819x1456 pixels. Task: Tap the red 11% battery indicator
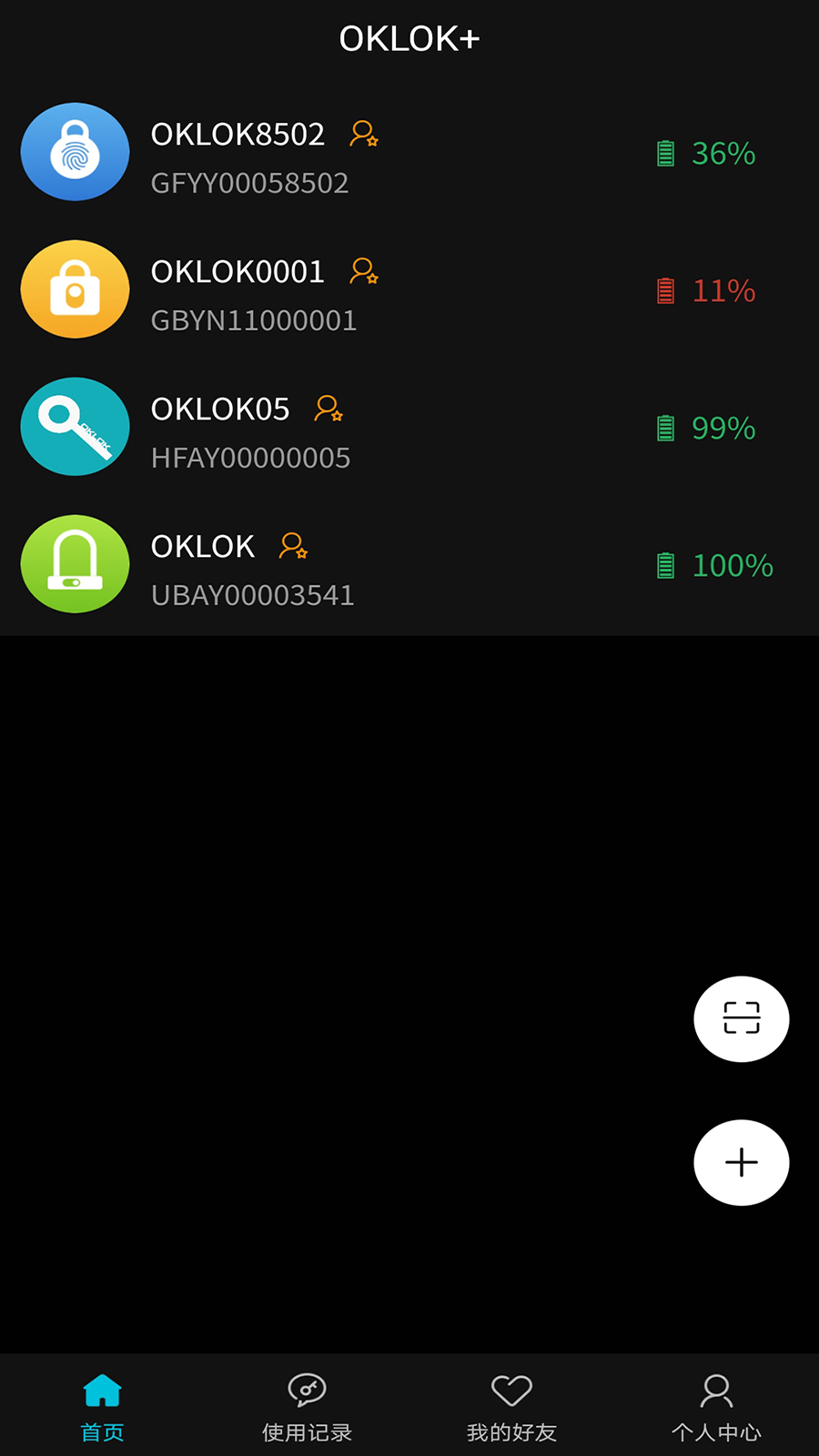[705, 291]
